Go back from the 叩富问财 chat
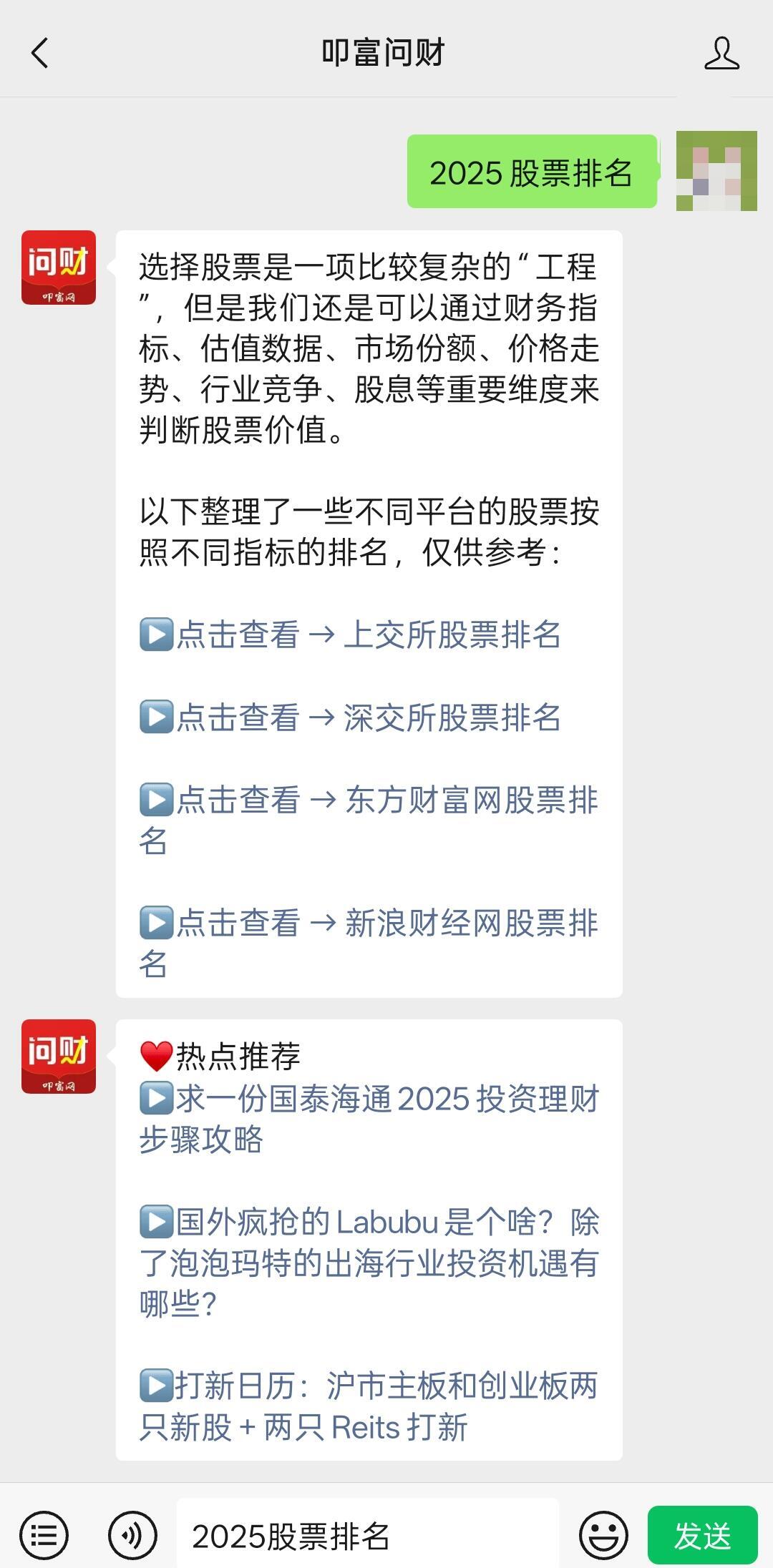 pos(40,54)
